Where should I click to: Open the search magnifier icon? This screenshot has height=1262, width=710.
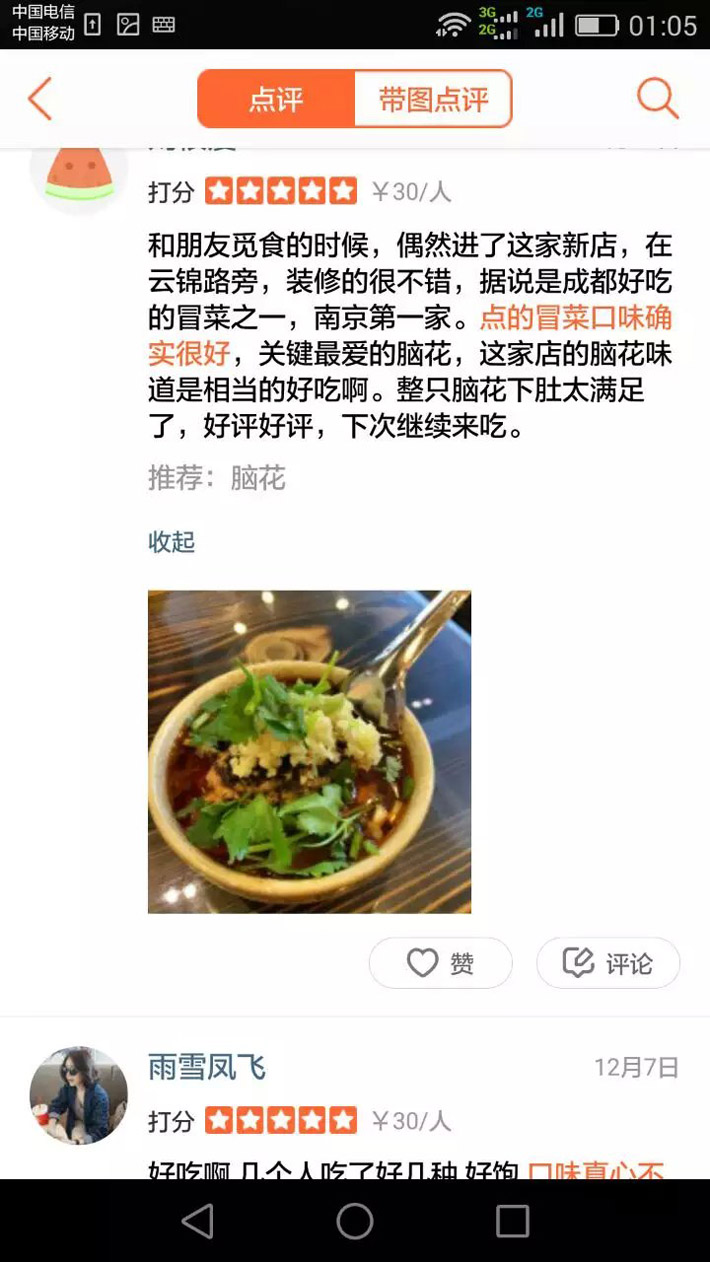pos(657,98)
